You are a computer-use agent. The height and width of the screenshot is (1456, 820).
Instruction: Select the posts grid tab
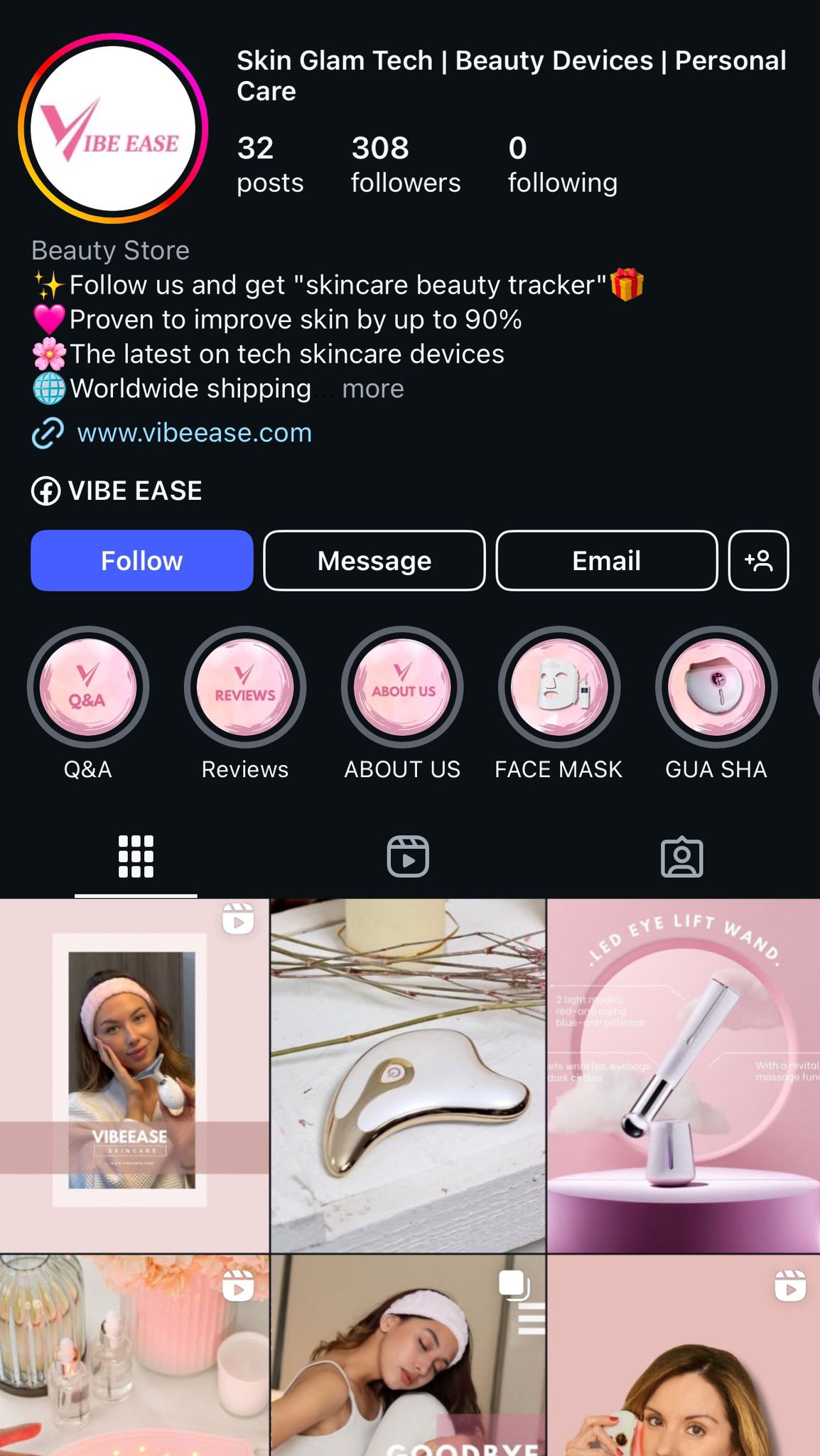136,856
